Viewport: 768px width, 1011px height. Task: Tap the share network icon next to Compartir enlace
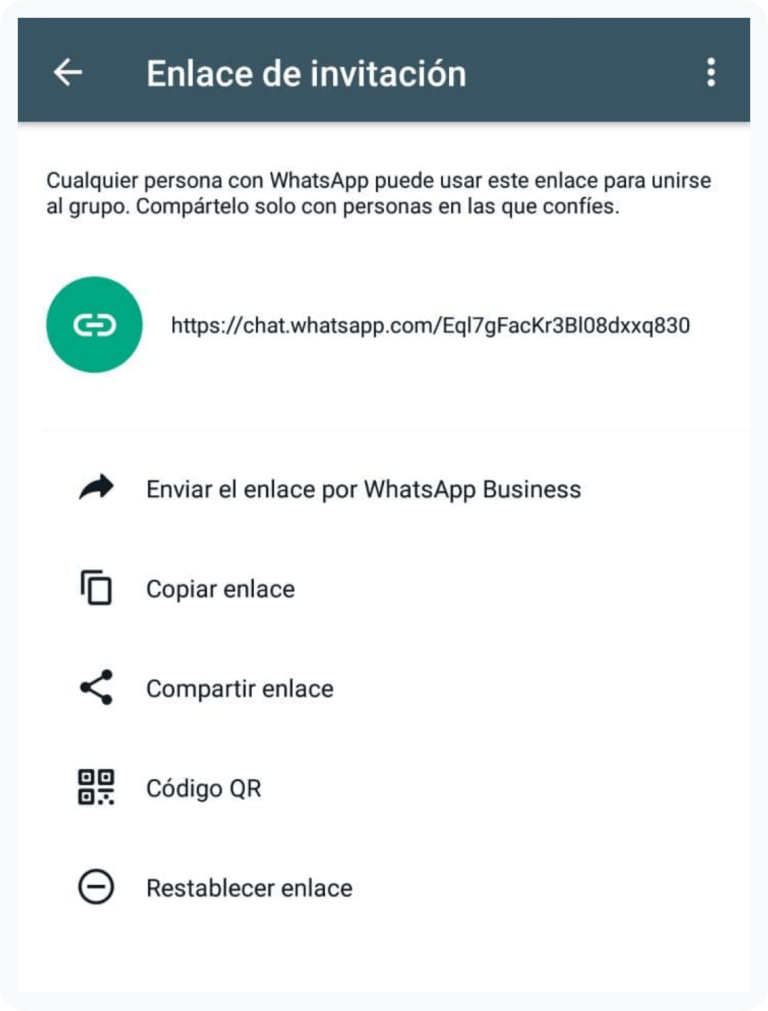pyautogui.click(x=95, y=688)
